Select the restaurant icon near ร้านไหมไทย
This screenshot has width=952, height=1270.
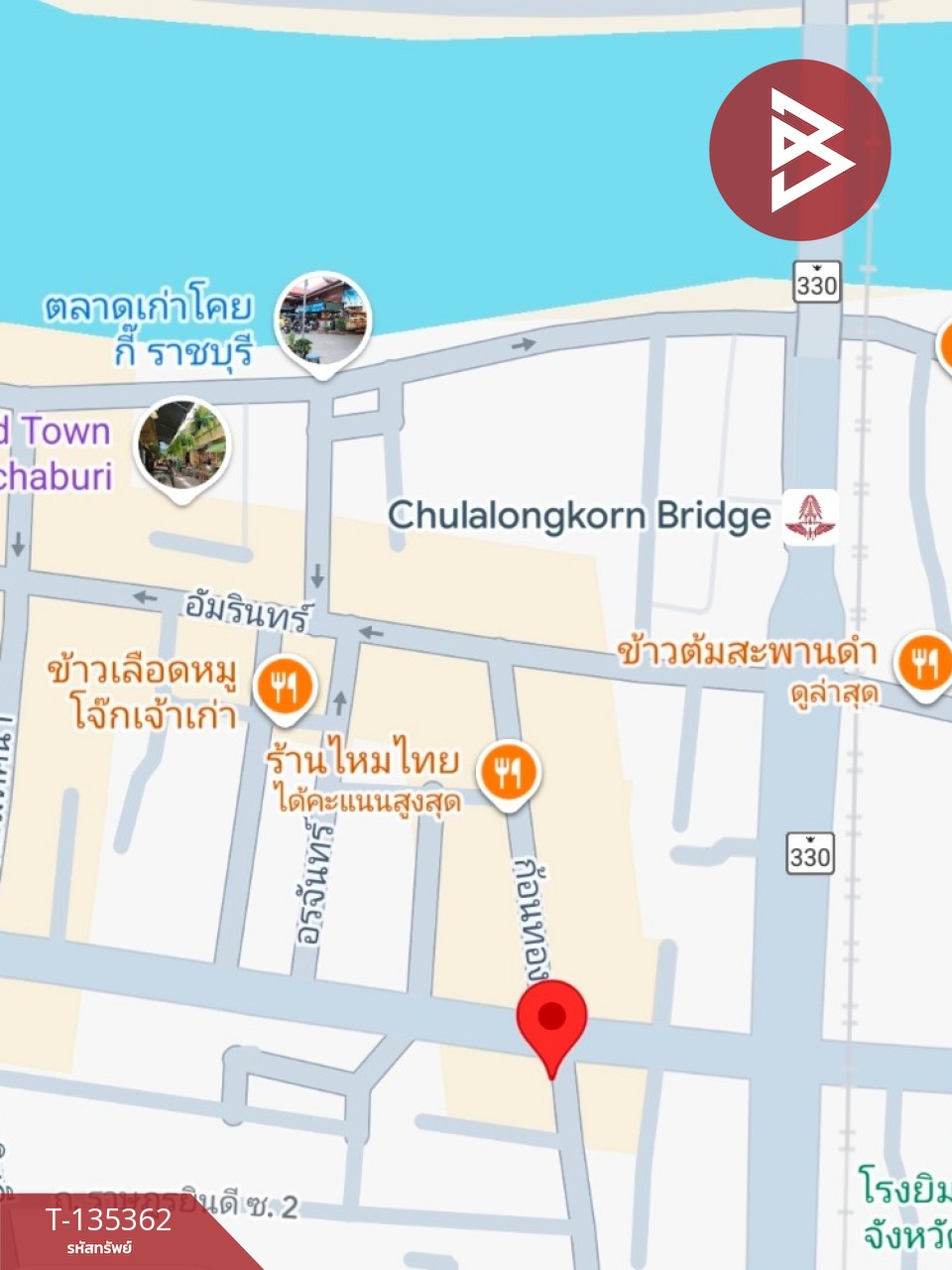click(x=509, y=773)
